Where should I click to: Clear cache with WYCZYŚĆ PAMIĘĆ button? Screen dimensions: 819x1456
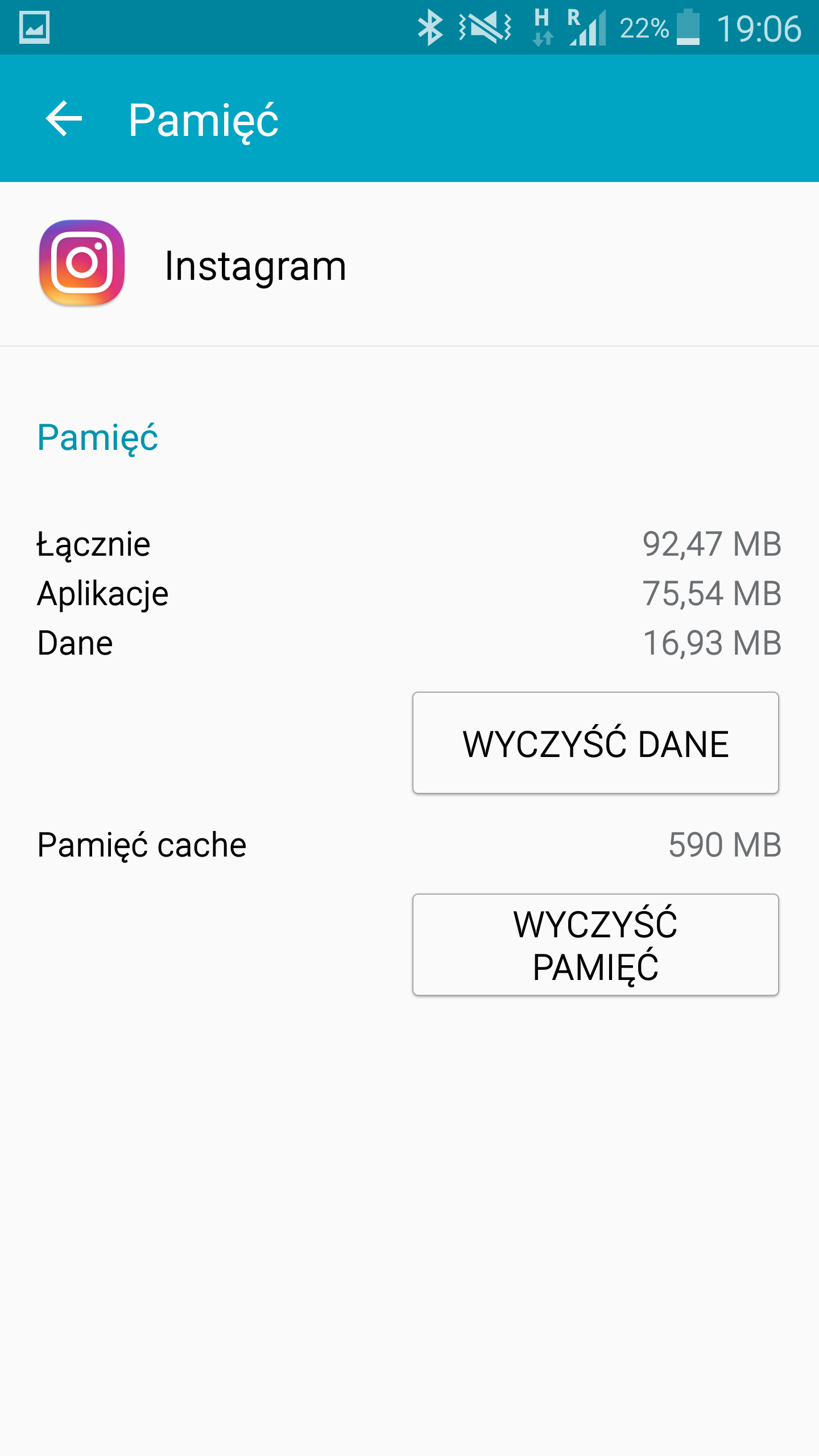[595, 945]
